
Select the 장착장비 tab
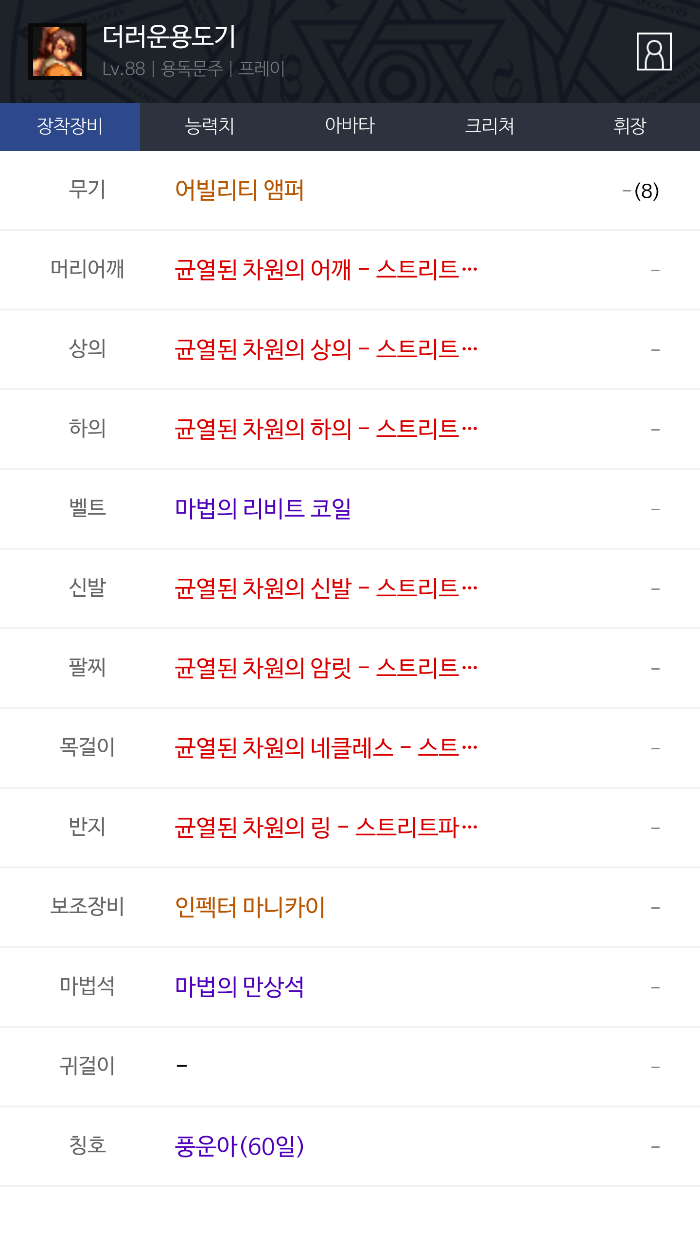click(x=70, y=126)
